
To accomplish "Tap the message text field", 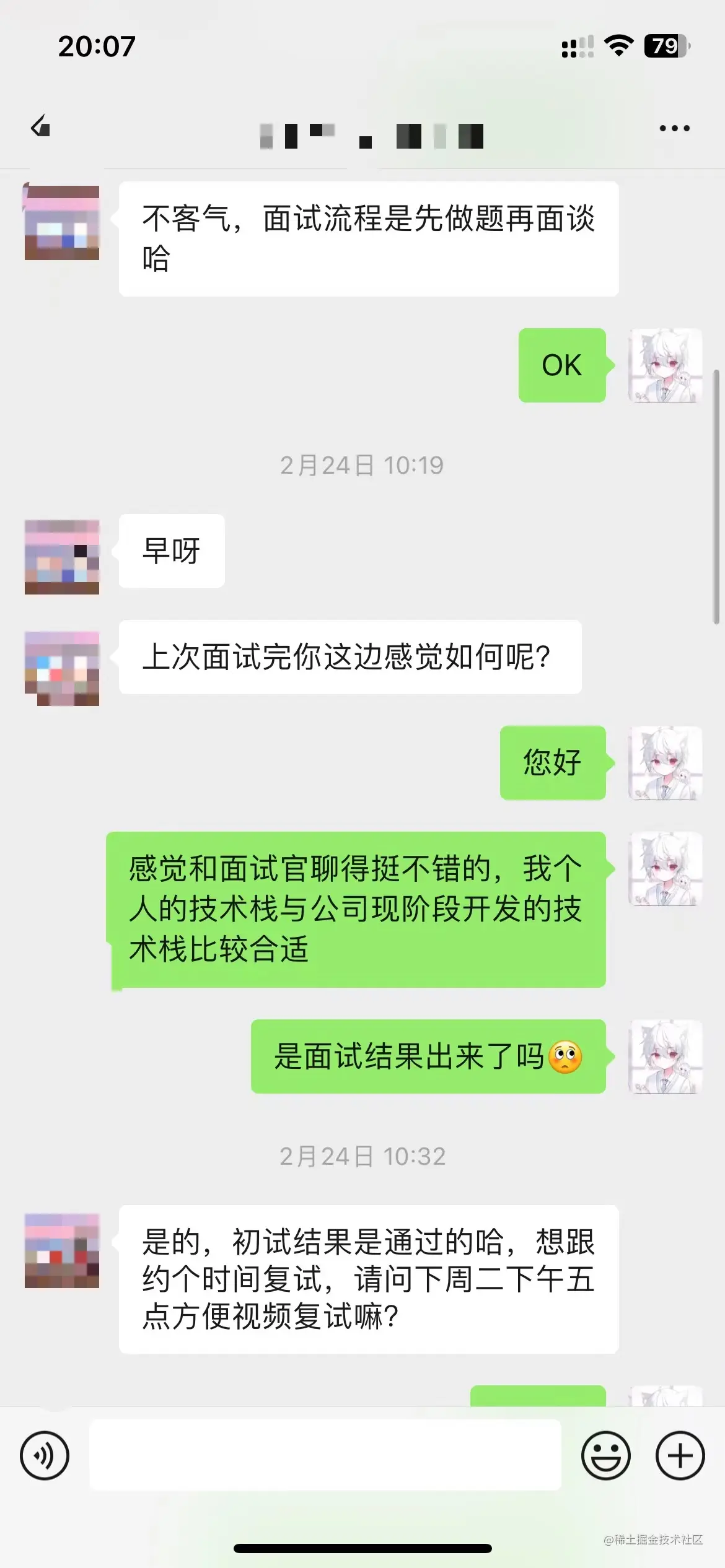I will pos(325,1455).
